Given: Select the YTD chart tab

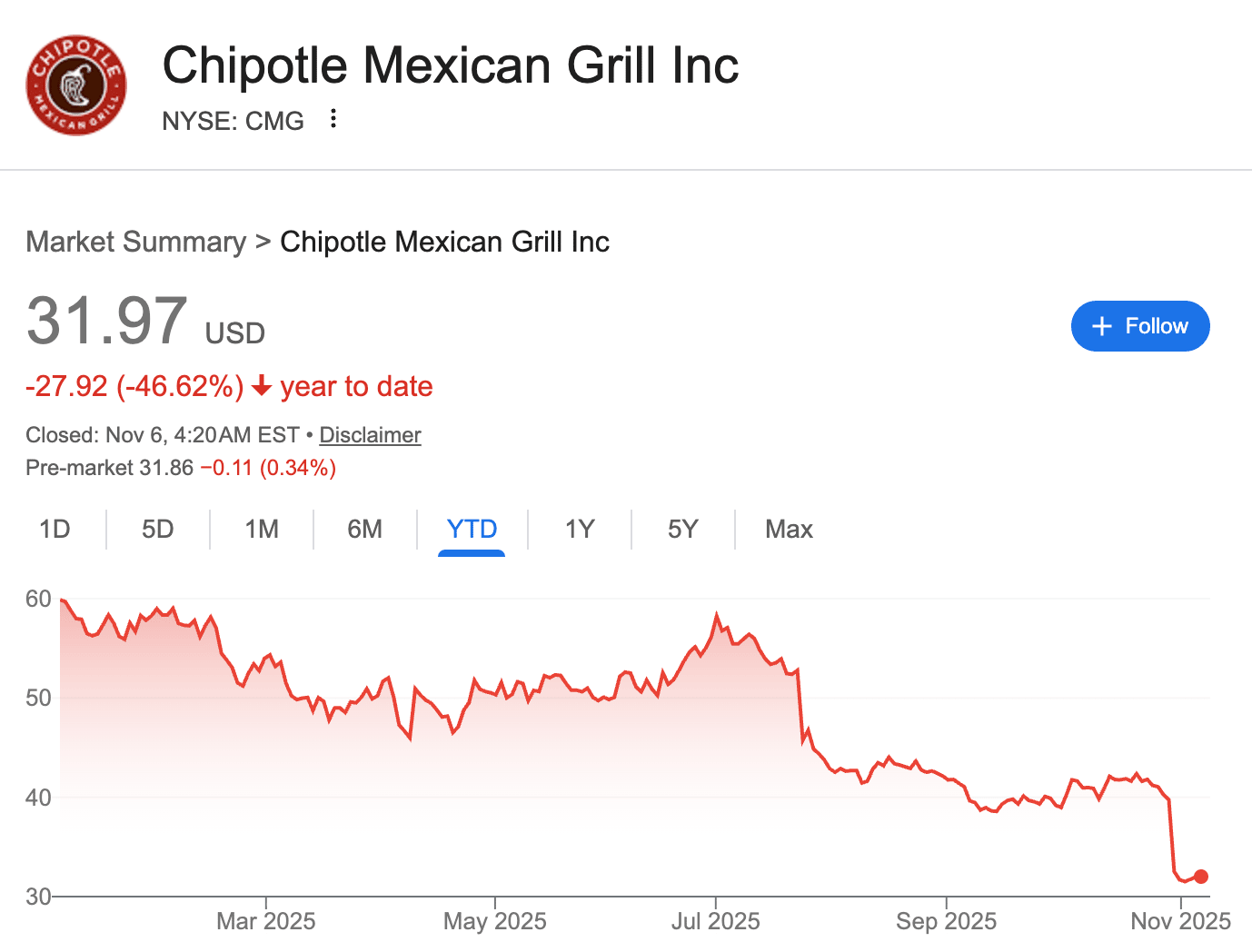Looking at the screenshot, I should pos(472,529).
